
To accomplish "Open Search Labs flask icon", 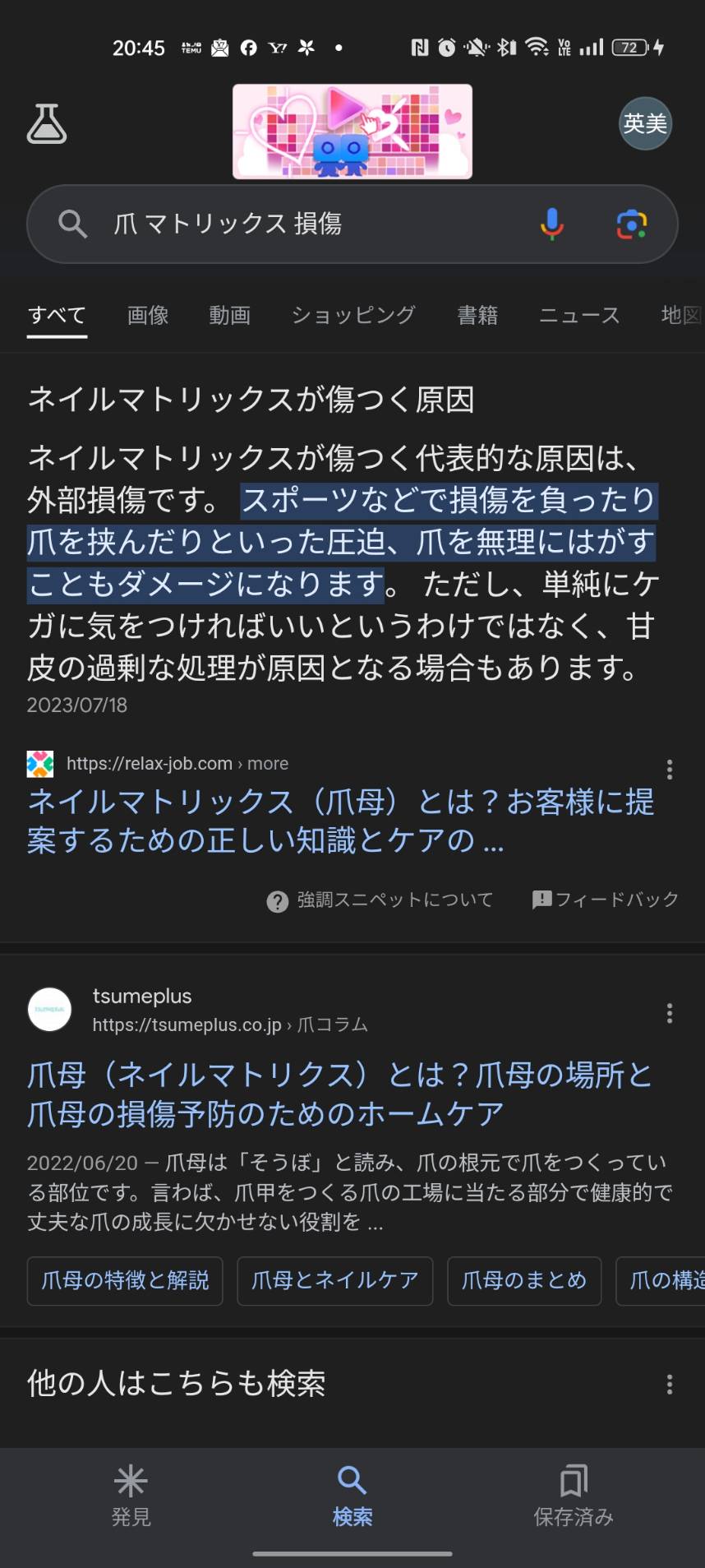I will pyautogui.click(x=47, y=124).
